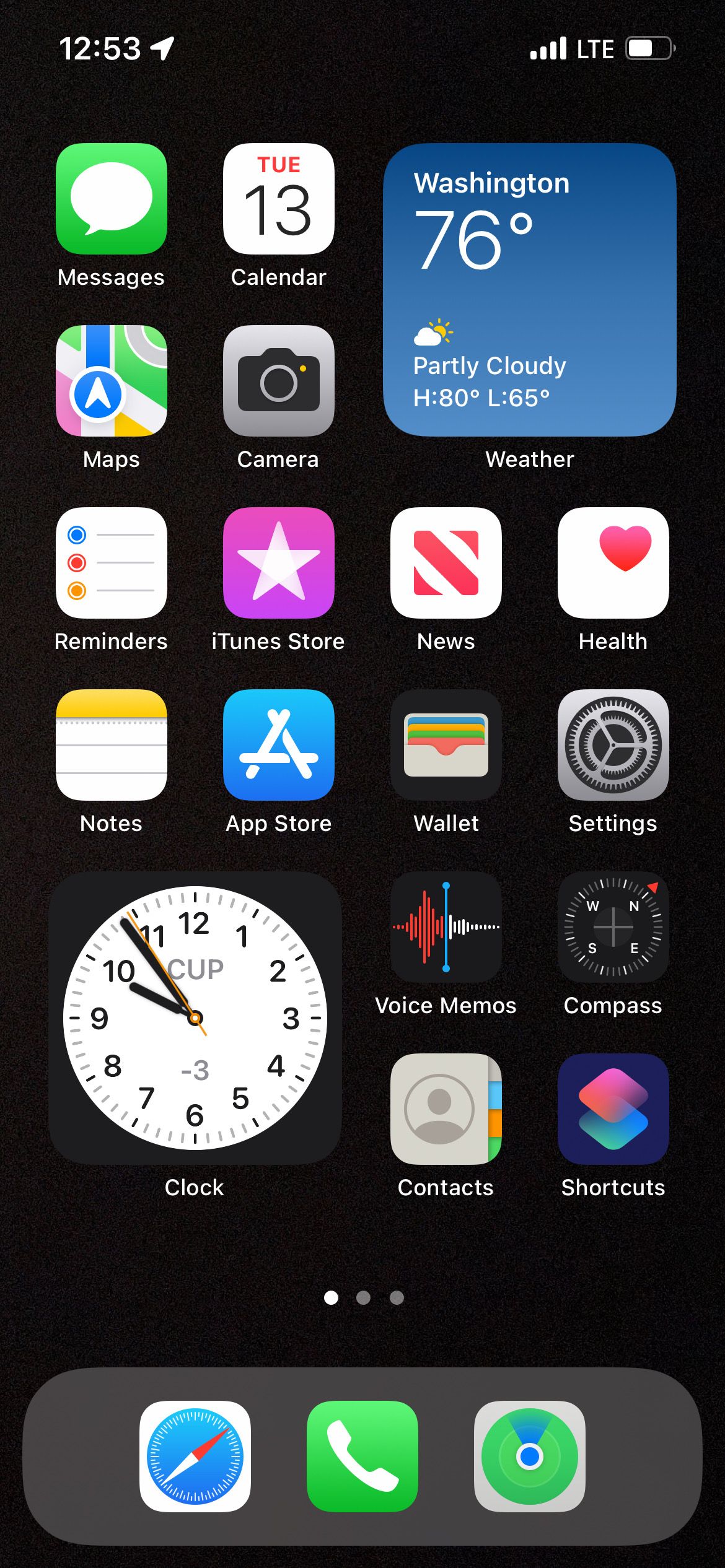View Contacts

pyautogui.click(x=446, y=1108)
